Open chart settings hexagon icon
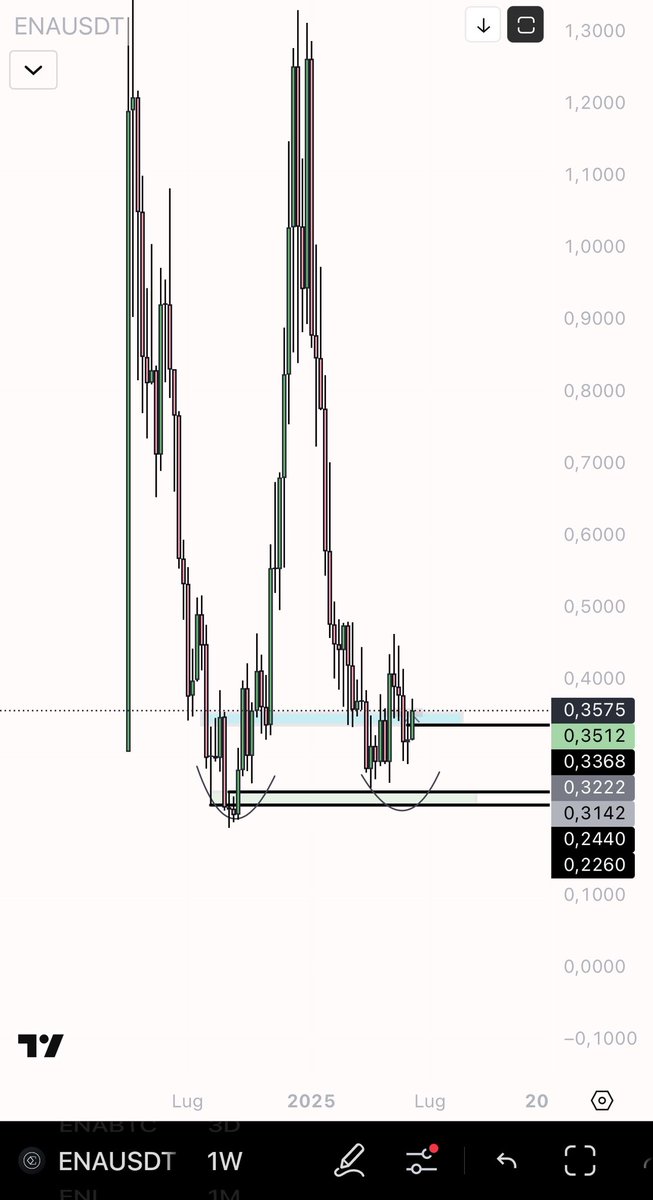 (x=602, y=1101)
